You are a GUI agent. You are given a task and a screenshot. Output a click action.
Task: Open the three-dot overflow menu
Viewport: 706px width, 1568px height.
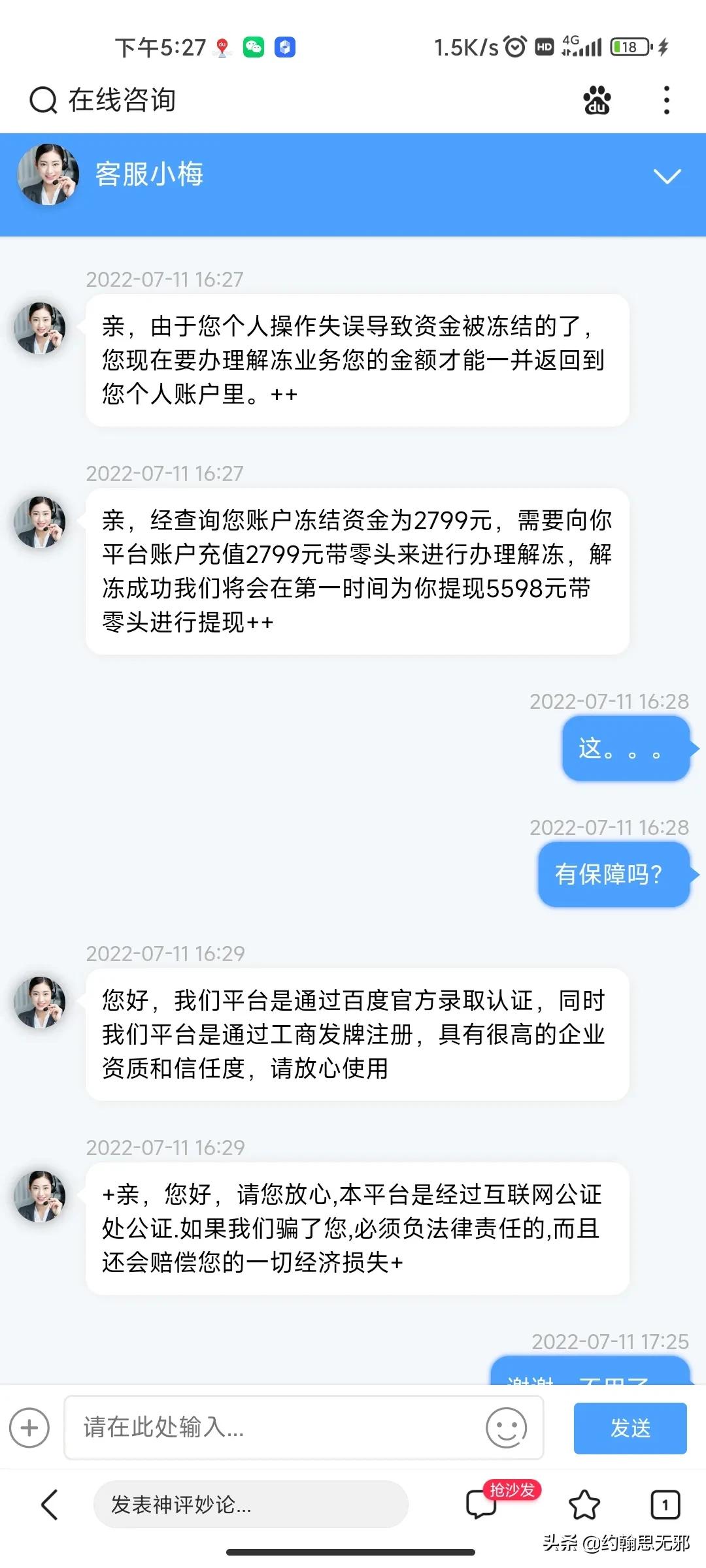pyautogui.click(x=666, y=101)
